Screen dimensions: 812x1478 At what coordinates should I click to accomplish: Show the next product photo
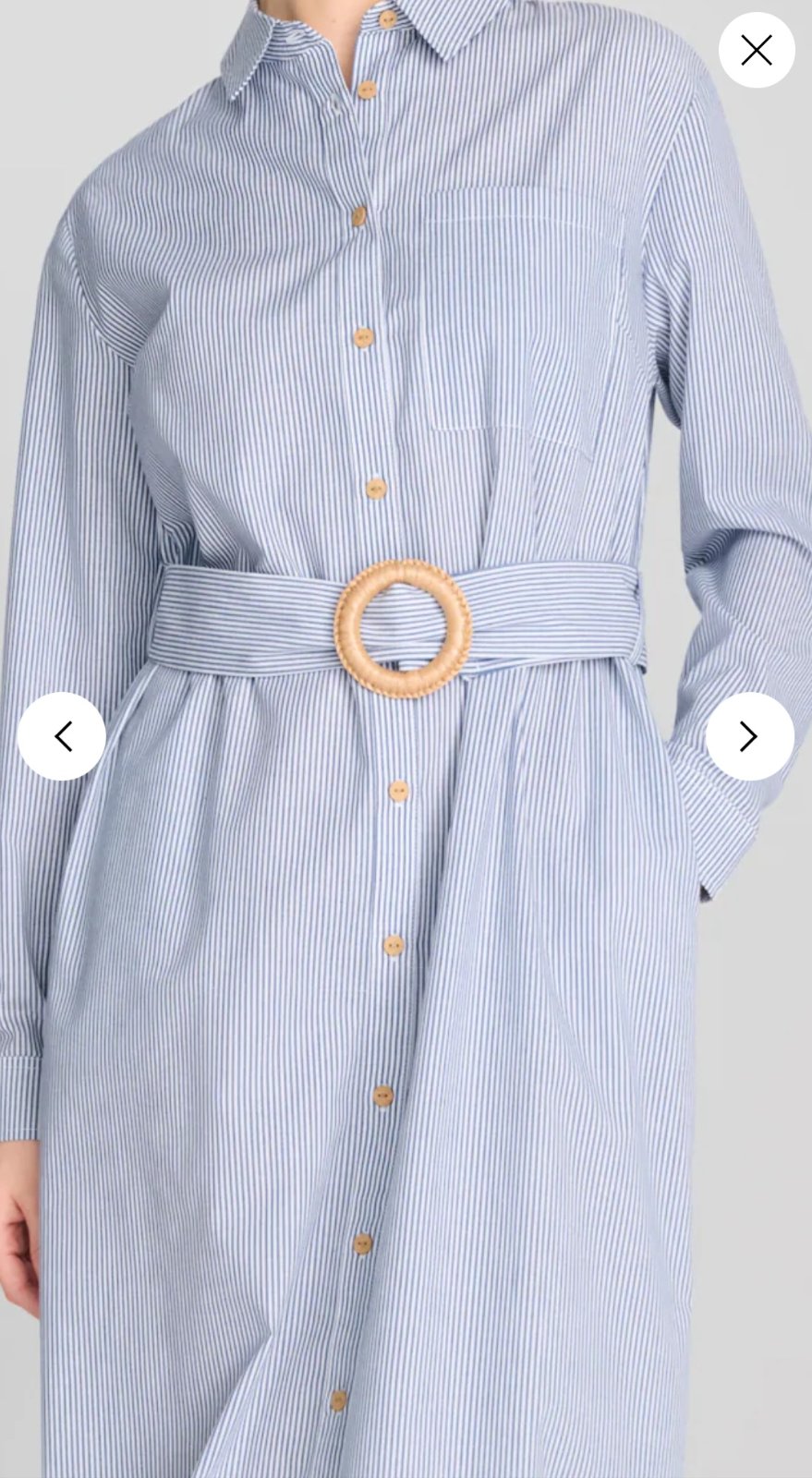[749, 736]
